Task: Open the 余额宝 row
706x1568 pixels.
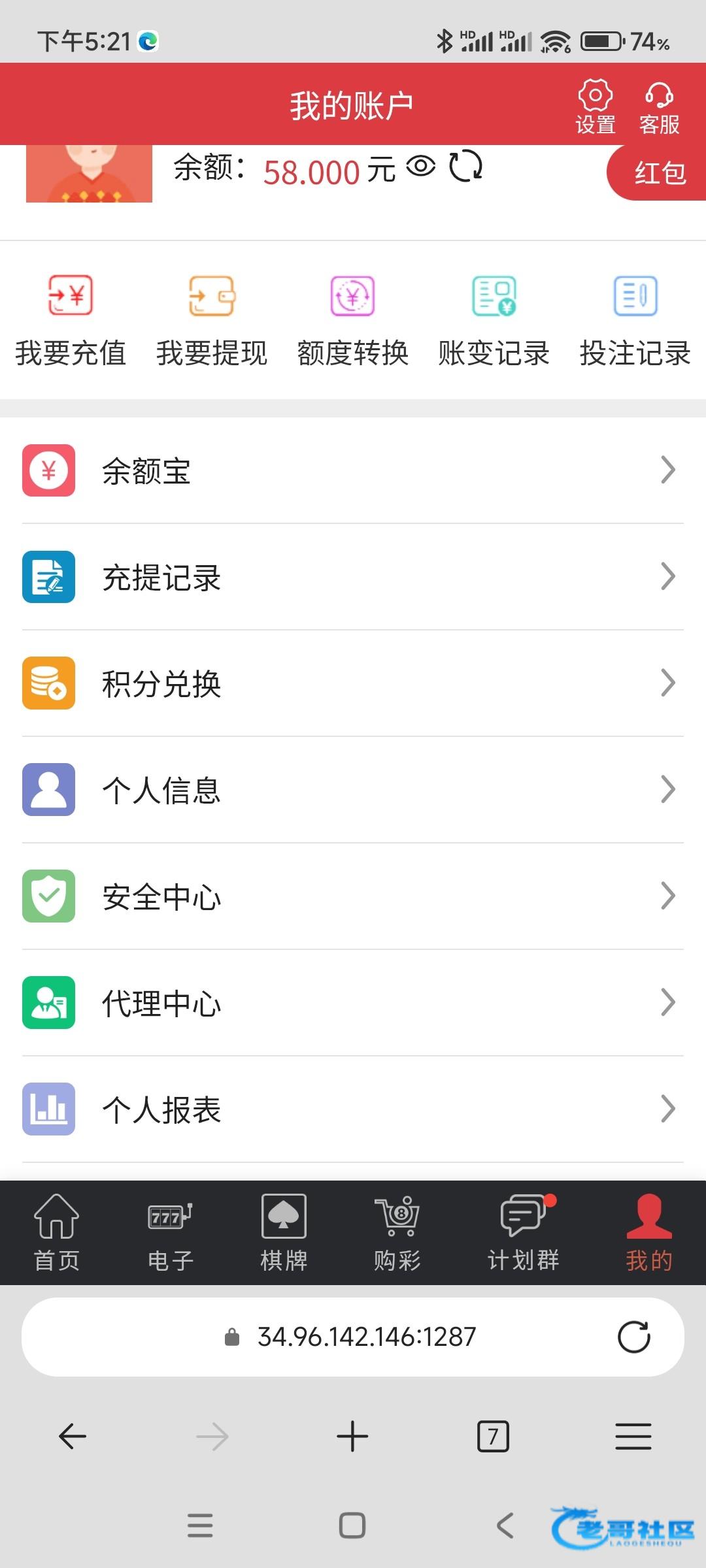Action: 353,470
